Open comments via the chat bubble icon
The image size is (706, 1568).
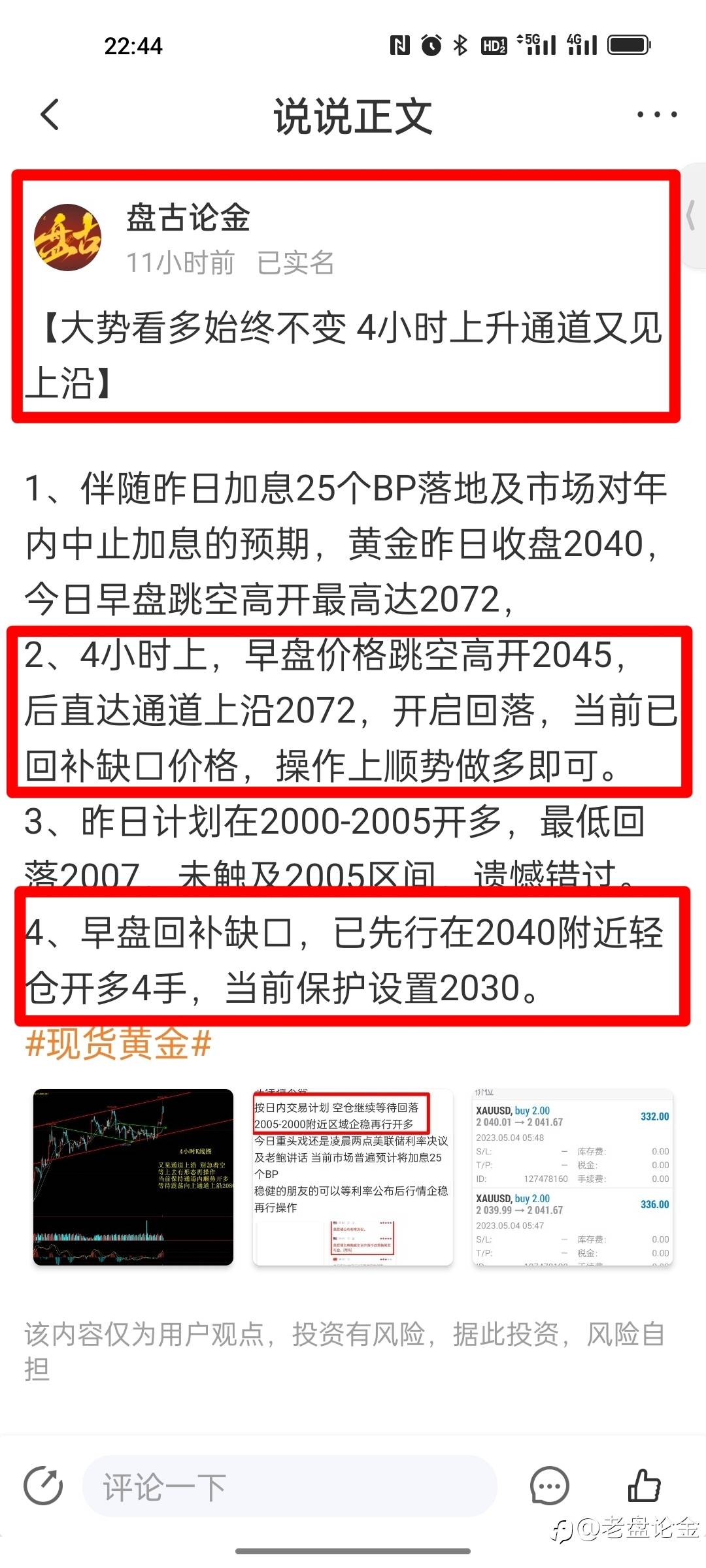[x=549, y=1486]
